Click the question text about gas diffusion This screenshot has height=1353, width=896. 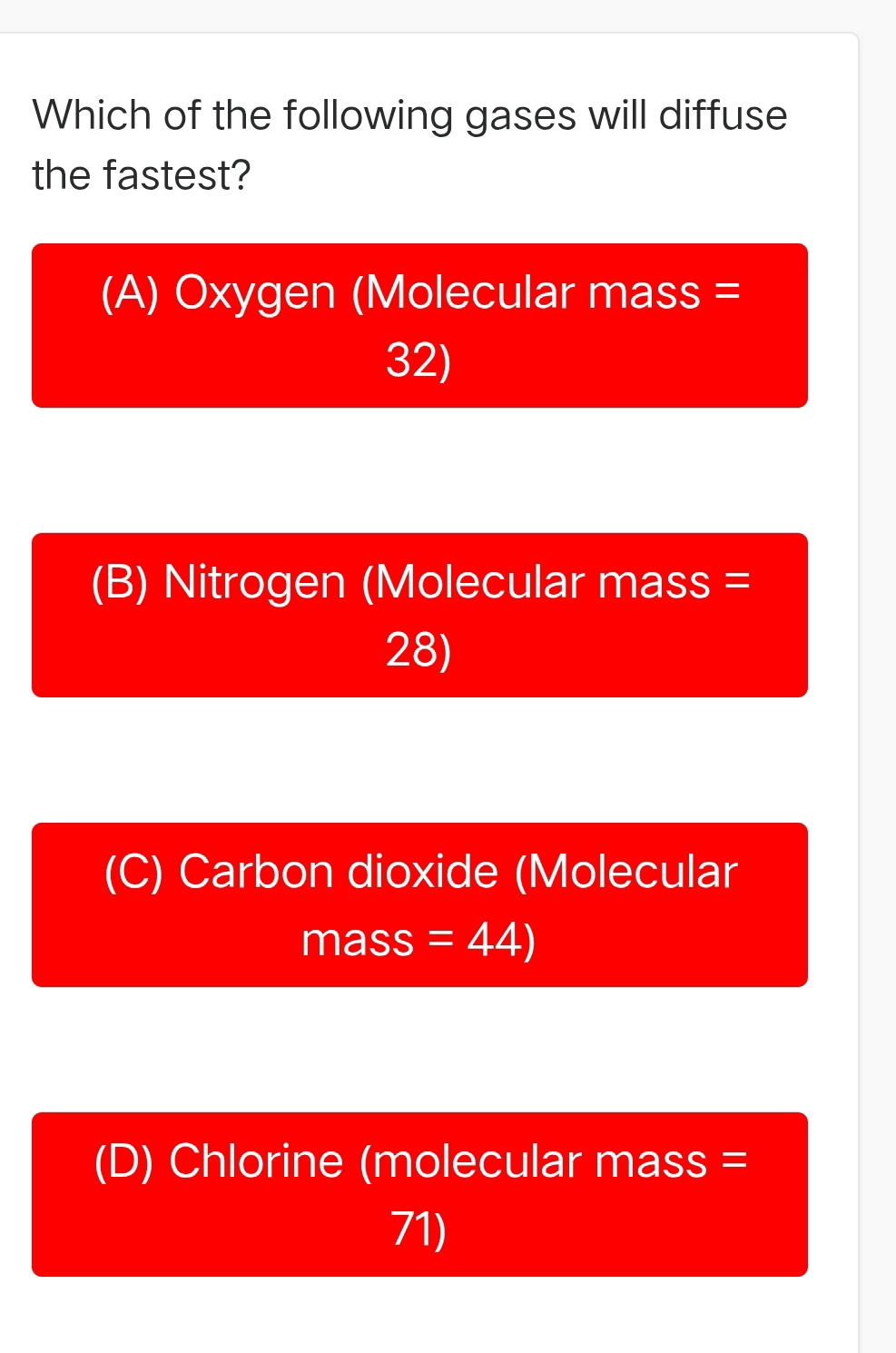coord(408,143)
